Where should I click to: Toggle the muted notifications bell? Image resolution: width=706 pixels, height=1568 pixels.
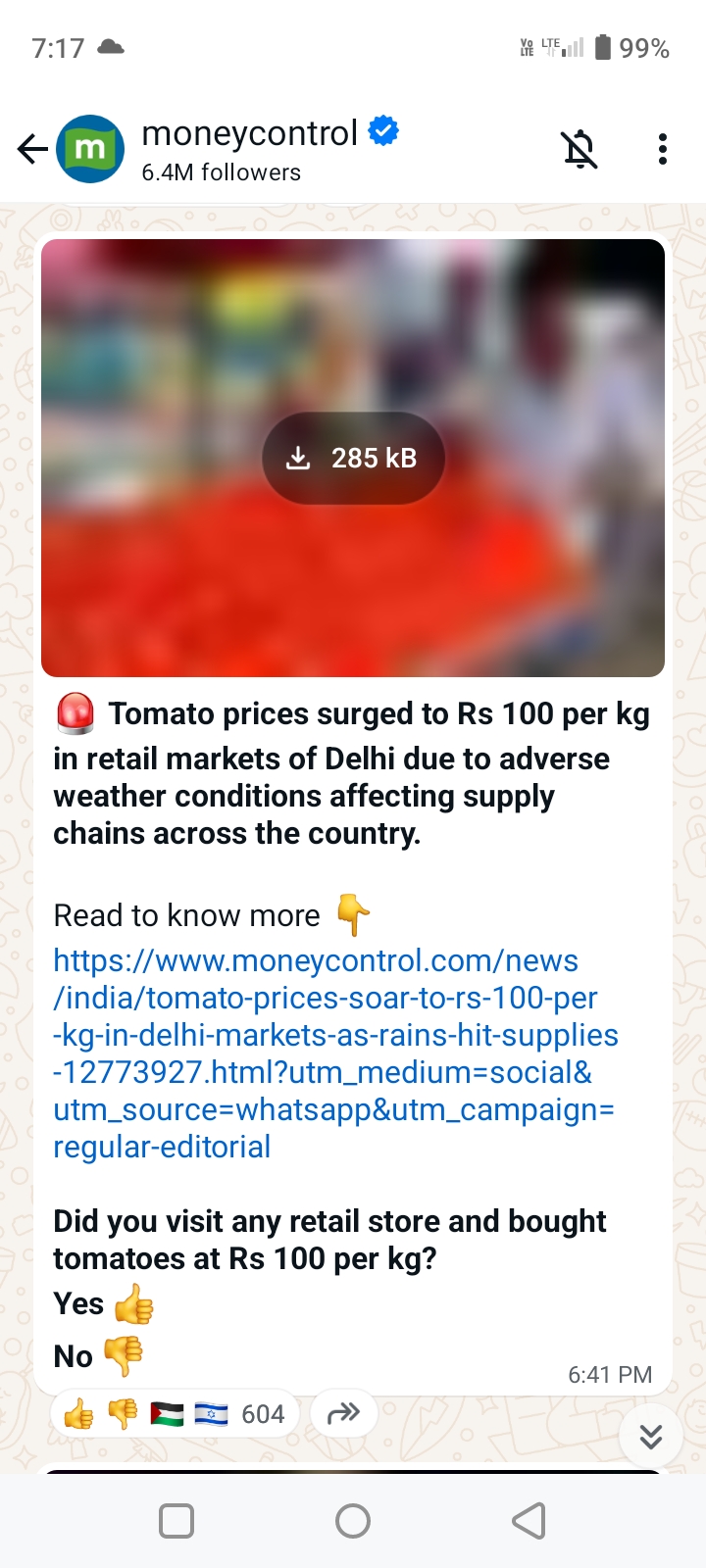[580, 149]
